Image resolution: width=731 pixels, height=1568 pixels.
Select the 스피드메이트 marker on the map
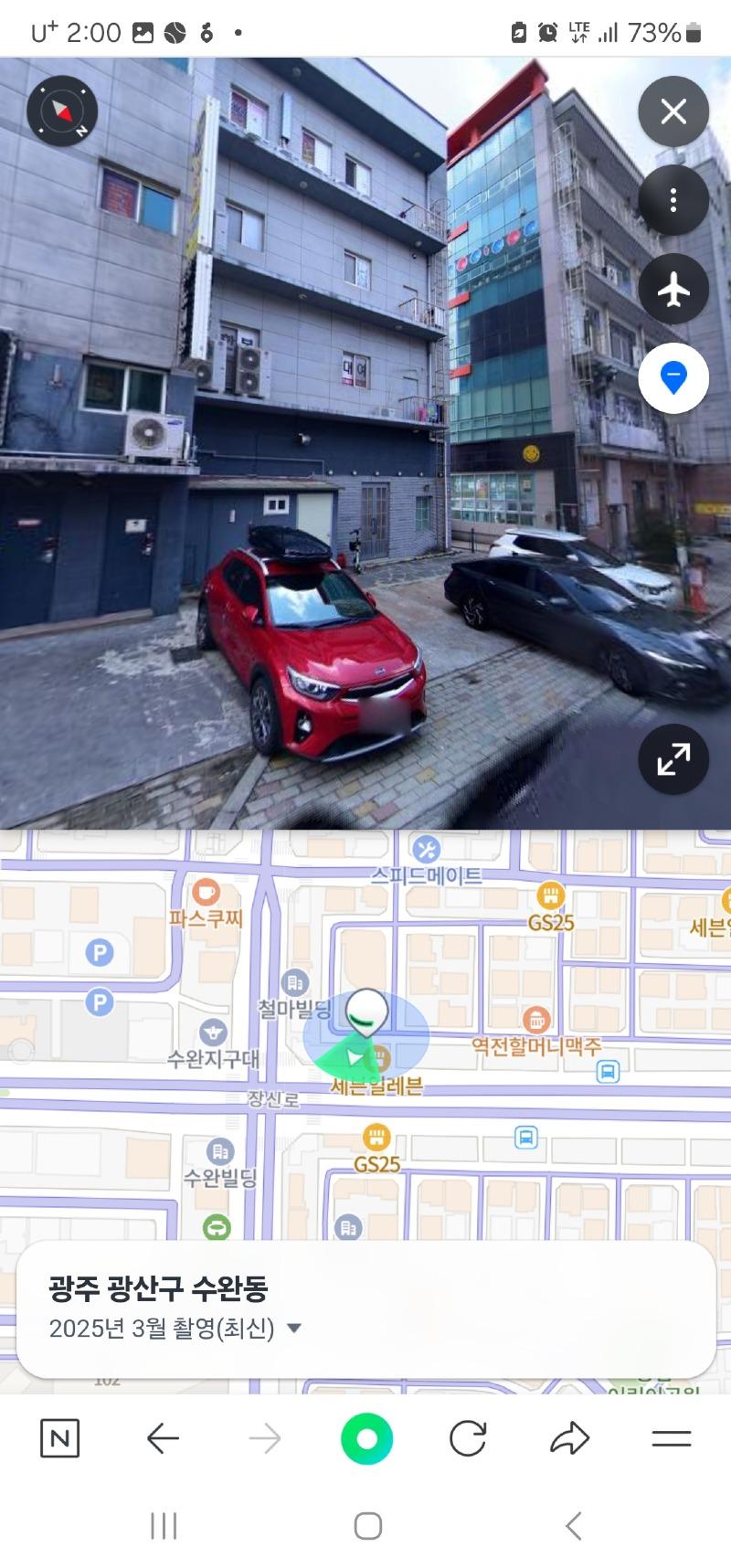(x=425, y=850)
